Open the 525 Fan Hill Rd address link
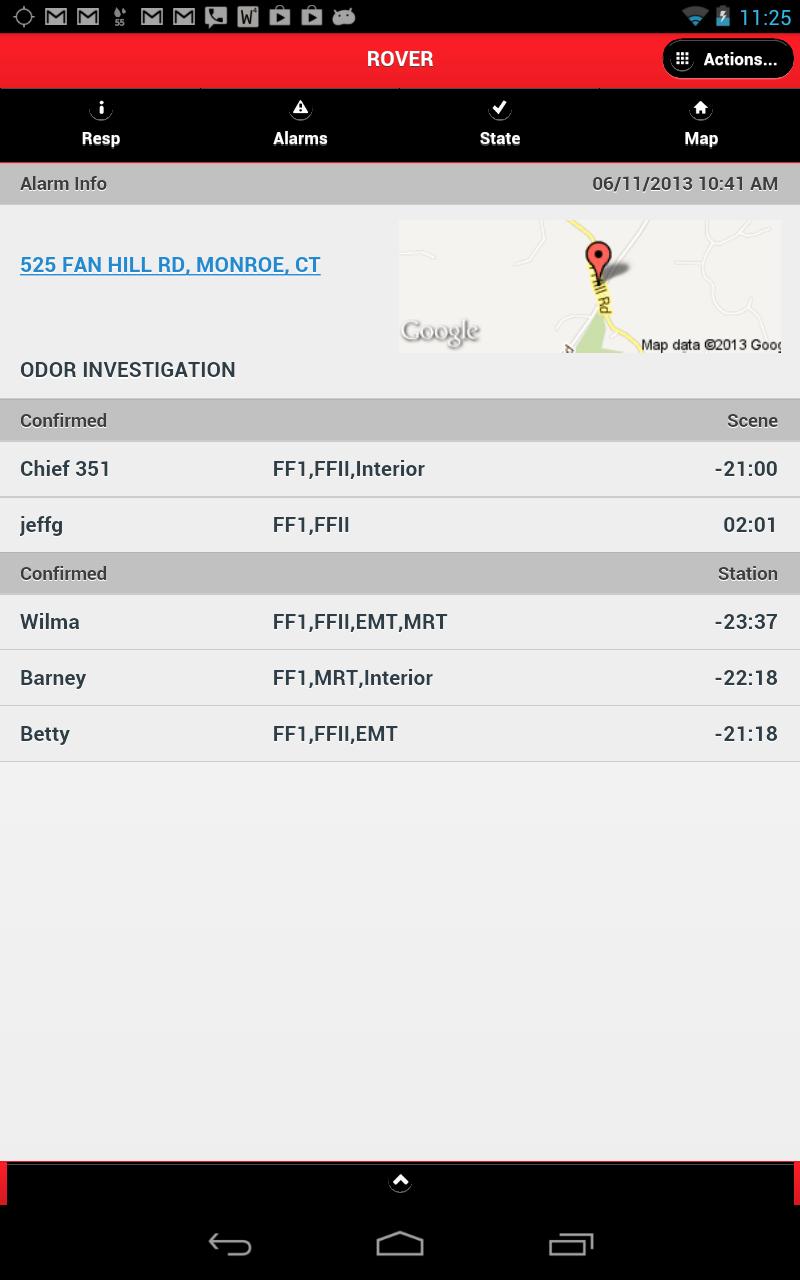 tap(170, 265)
